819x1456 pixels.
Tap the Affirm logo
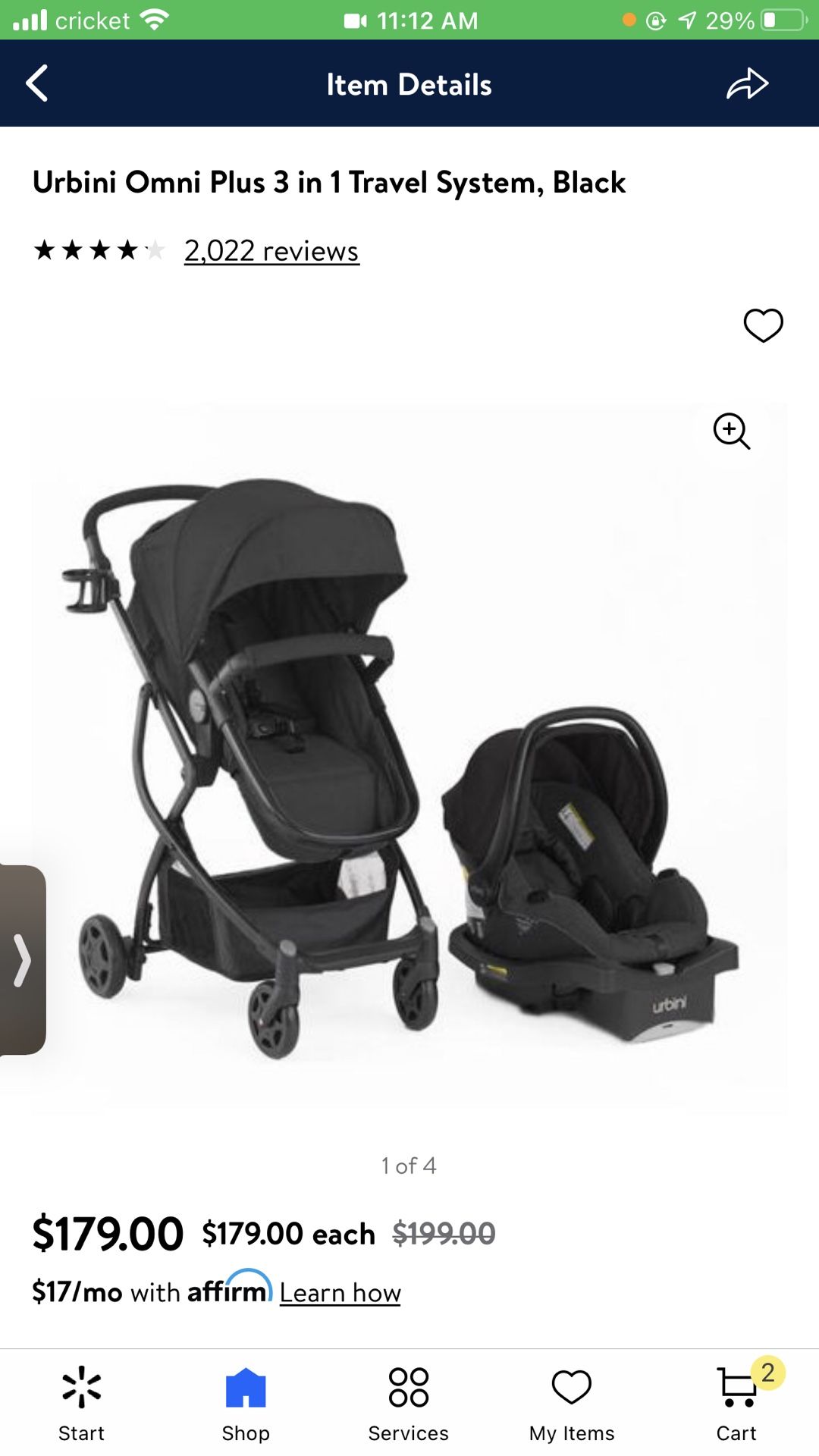click(x=227, y=1291)
